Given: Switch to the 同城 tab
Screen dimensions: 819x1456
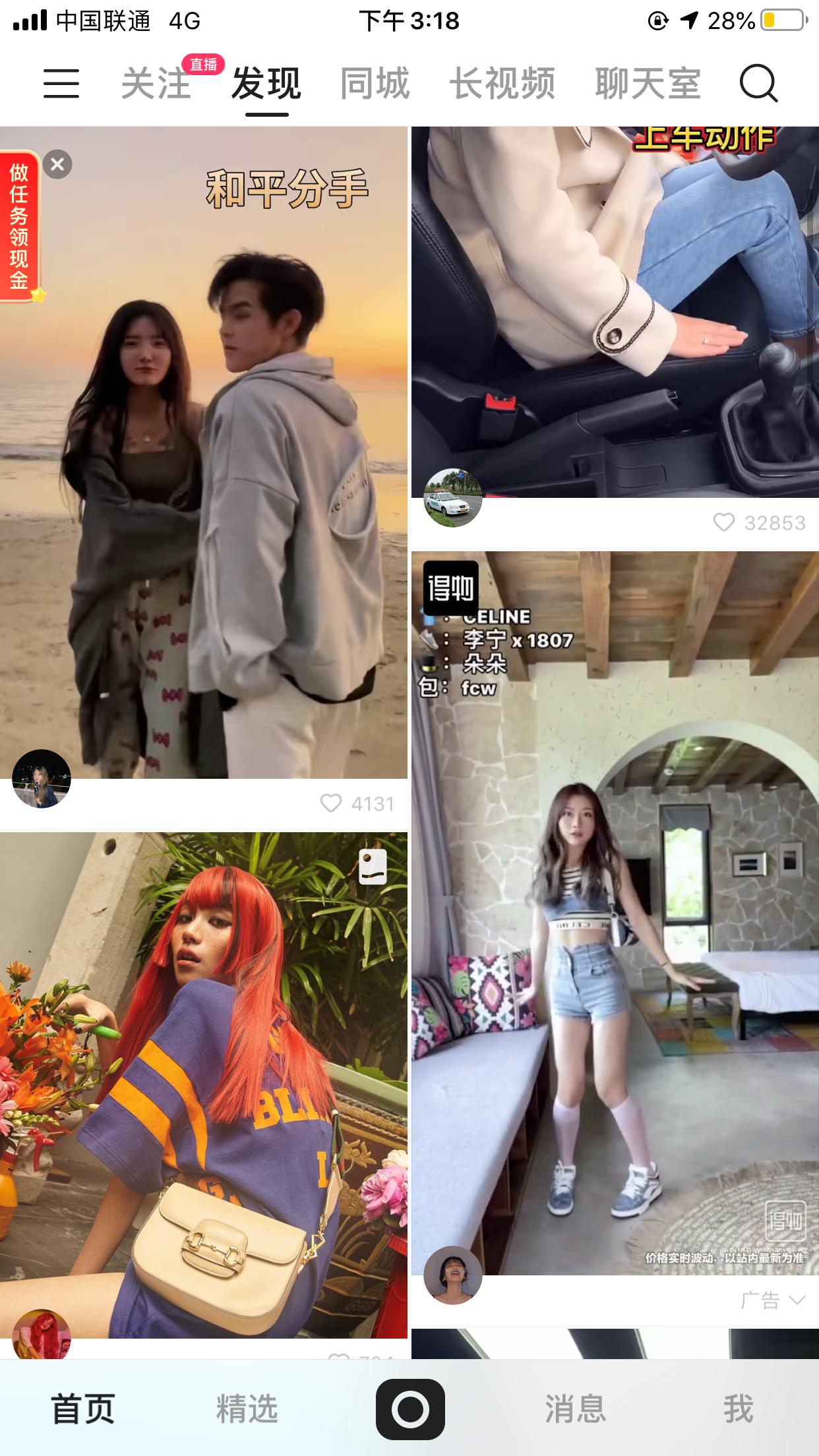Looking at the screenshot, I should (x=375, y=84).
